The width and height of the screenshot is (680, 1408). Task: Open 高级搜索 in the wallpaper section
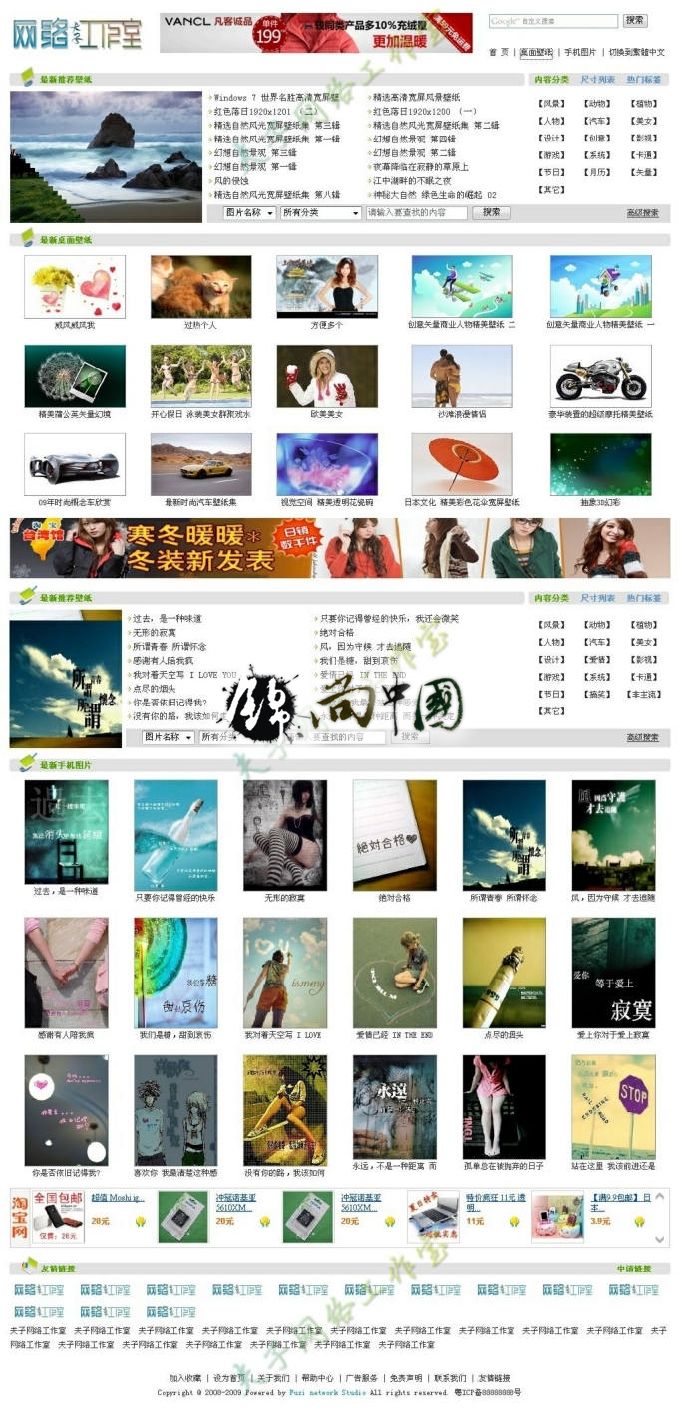point(642,213)
